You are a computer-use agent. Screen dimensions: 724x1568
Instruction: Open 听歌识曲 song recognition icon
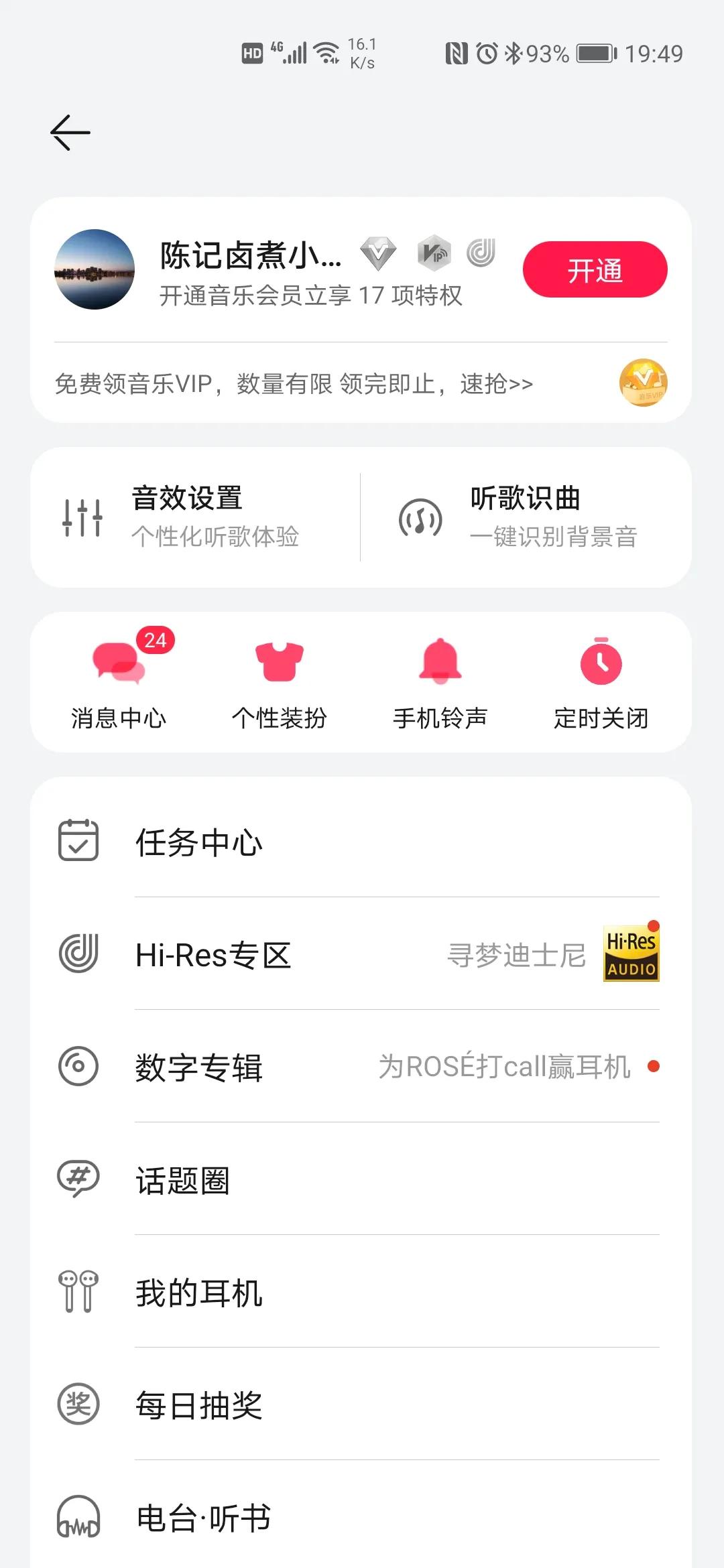(x=421, y=516)
